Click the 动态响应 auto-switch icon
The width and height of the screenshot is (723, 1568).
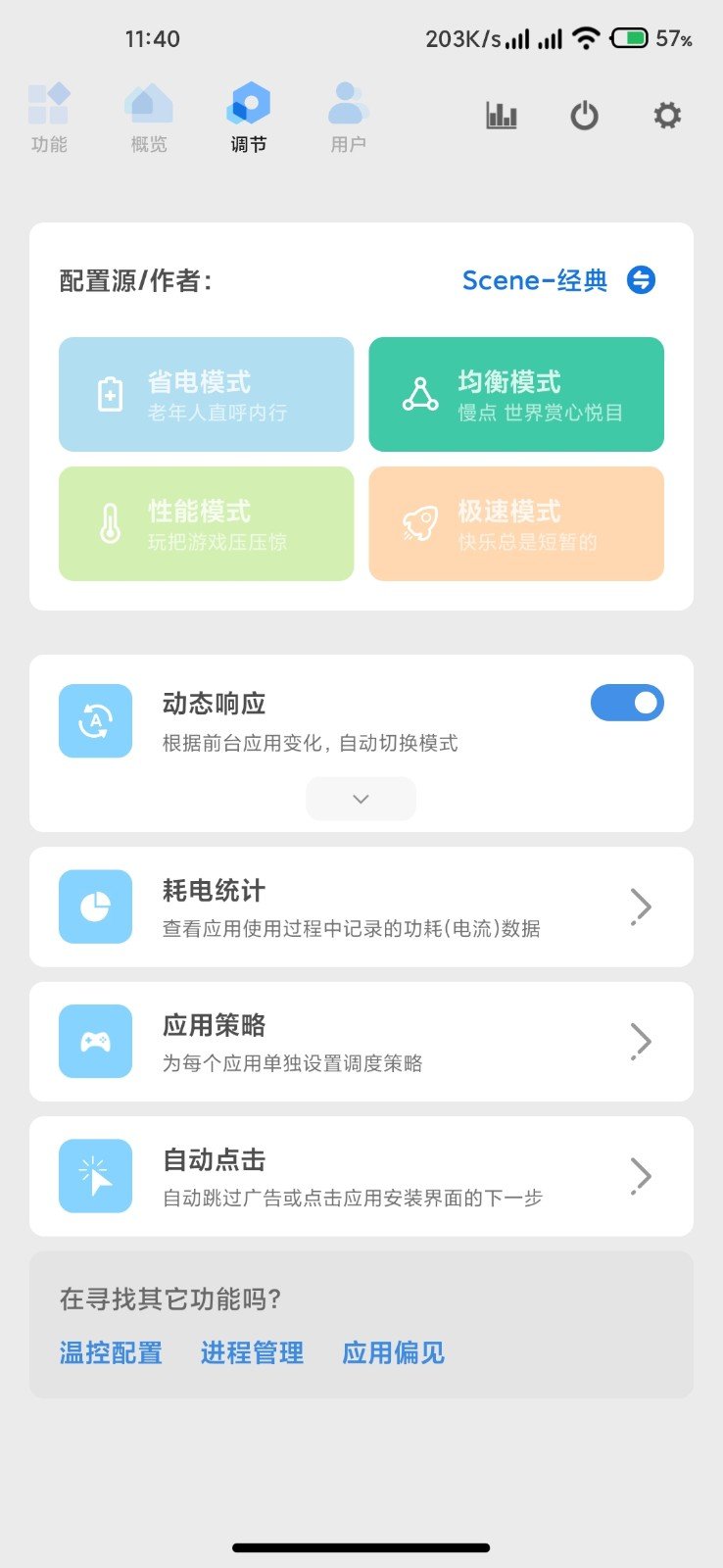(x=94, y=720)
